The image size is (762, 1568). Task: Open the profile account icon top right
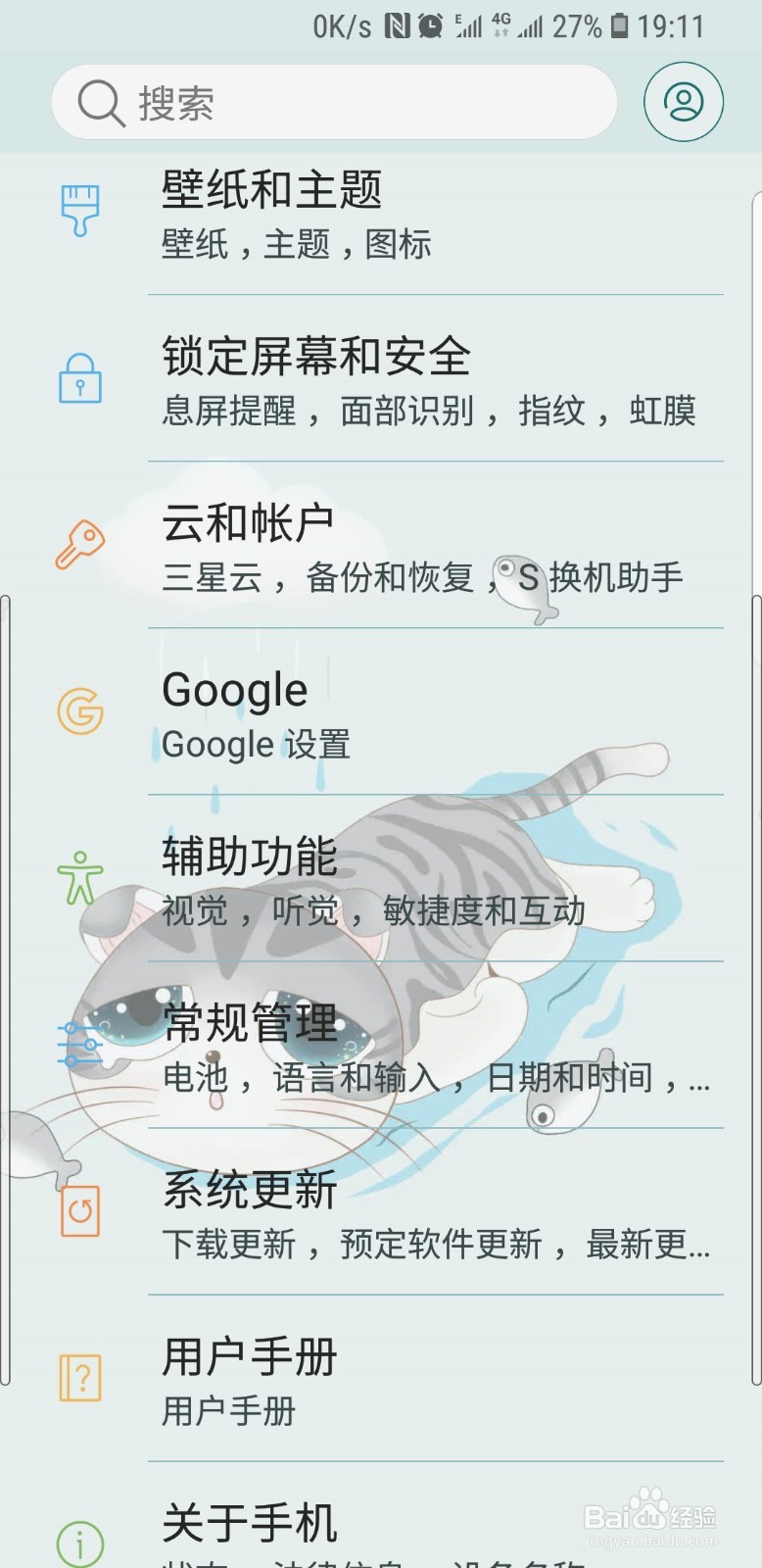click(683, 101)
